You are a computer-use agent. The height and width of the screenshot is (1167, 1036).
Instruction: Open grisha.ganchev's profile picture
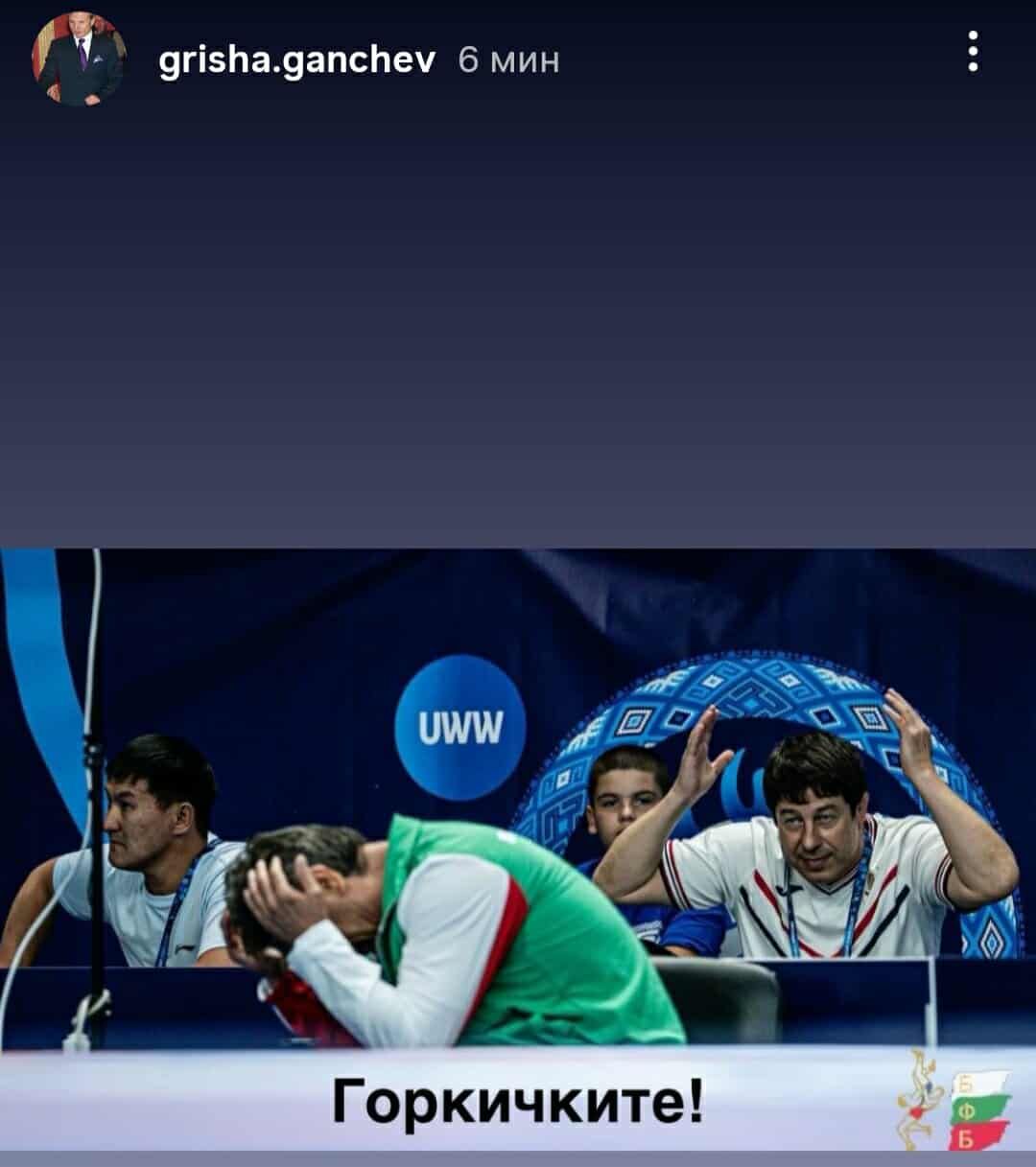pos(79,59)
